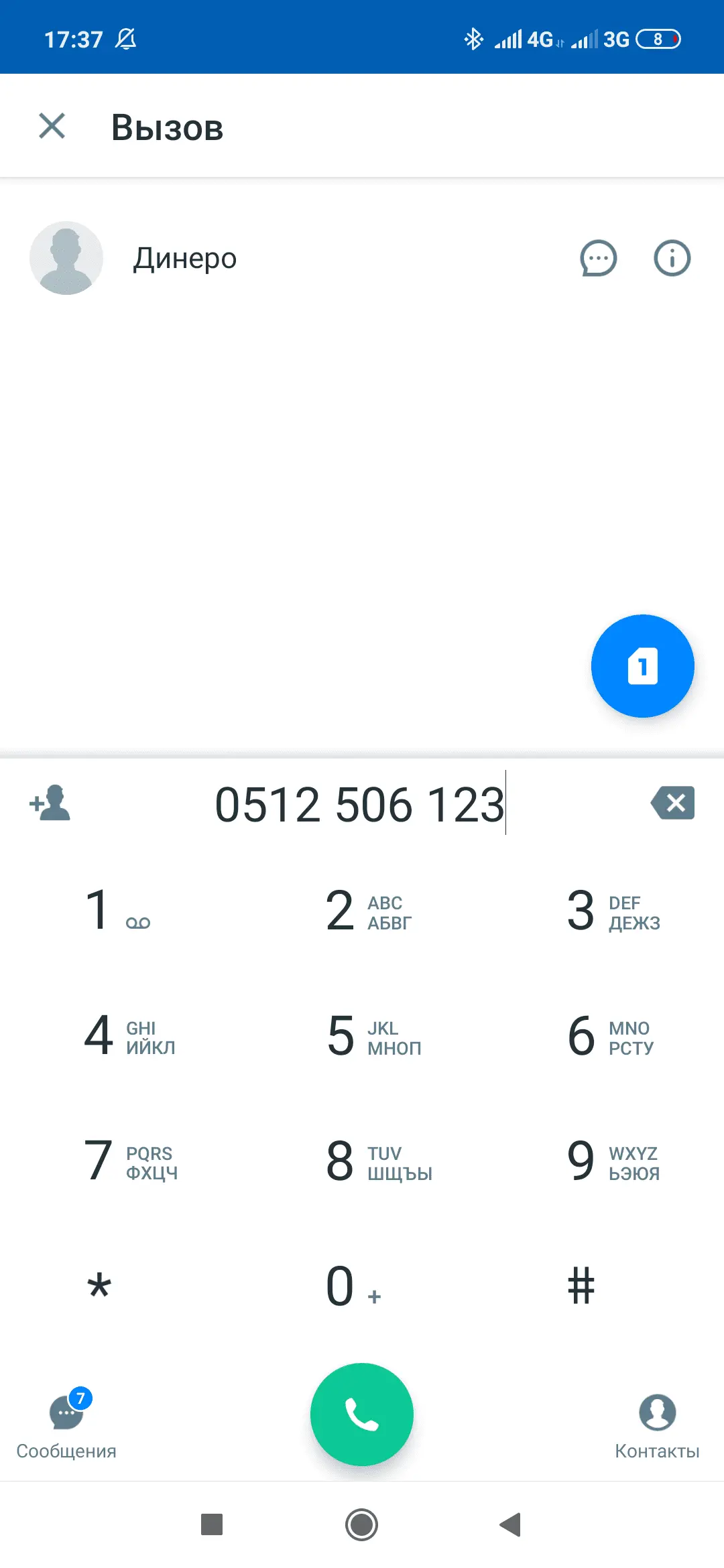Open the Контакты tab
Viewport: 724px width, 1568px height.
click(x=657, y=1424)
